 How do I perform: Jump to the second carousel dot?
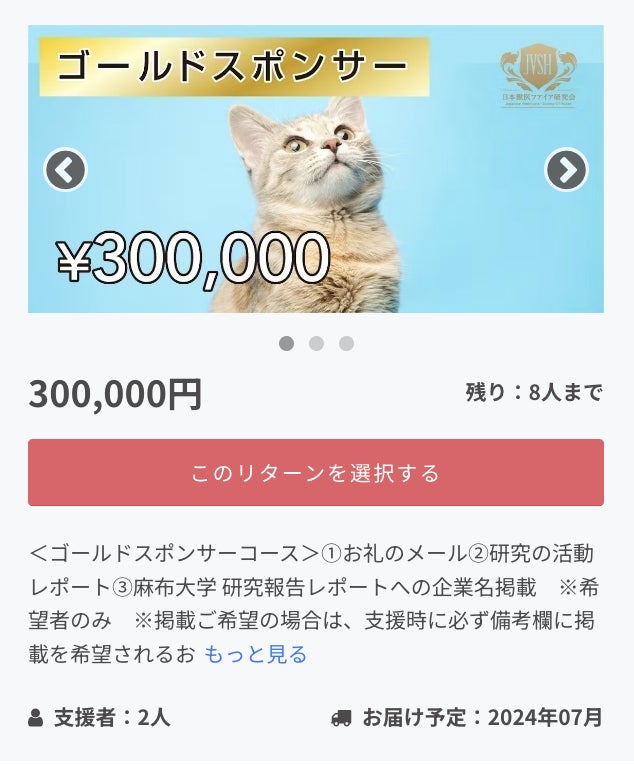click(x=316, y=344)
